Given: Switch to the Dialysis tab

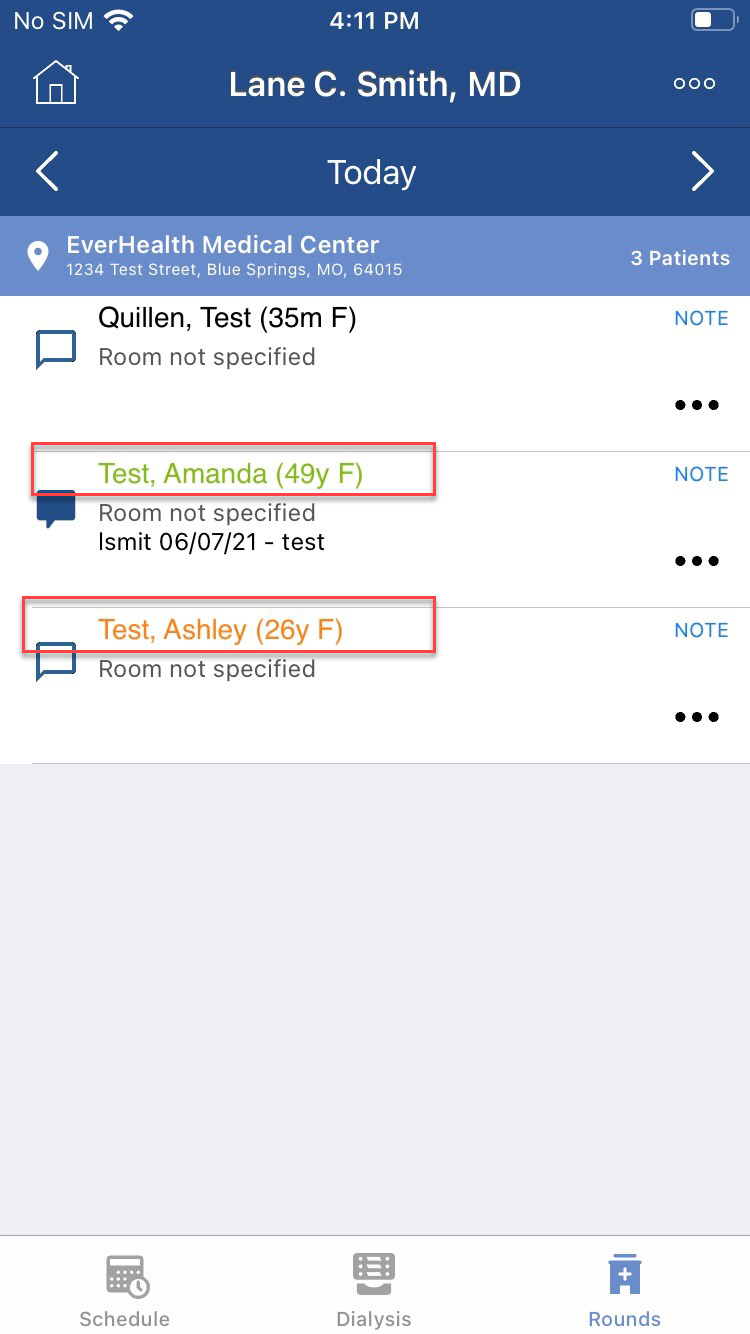Looking at the screenshot, I should [x=374, y=1290].
